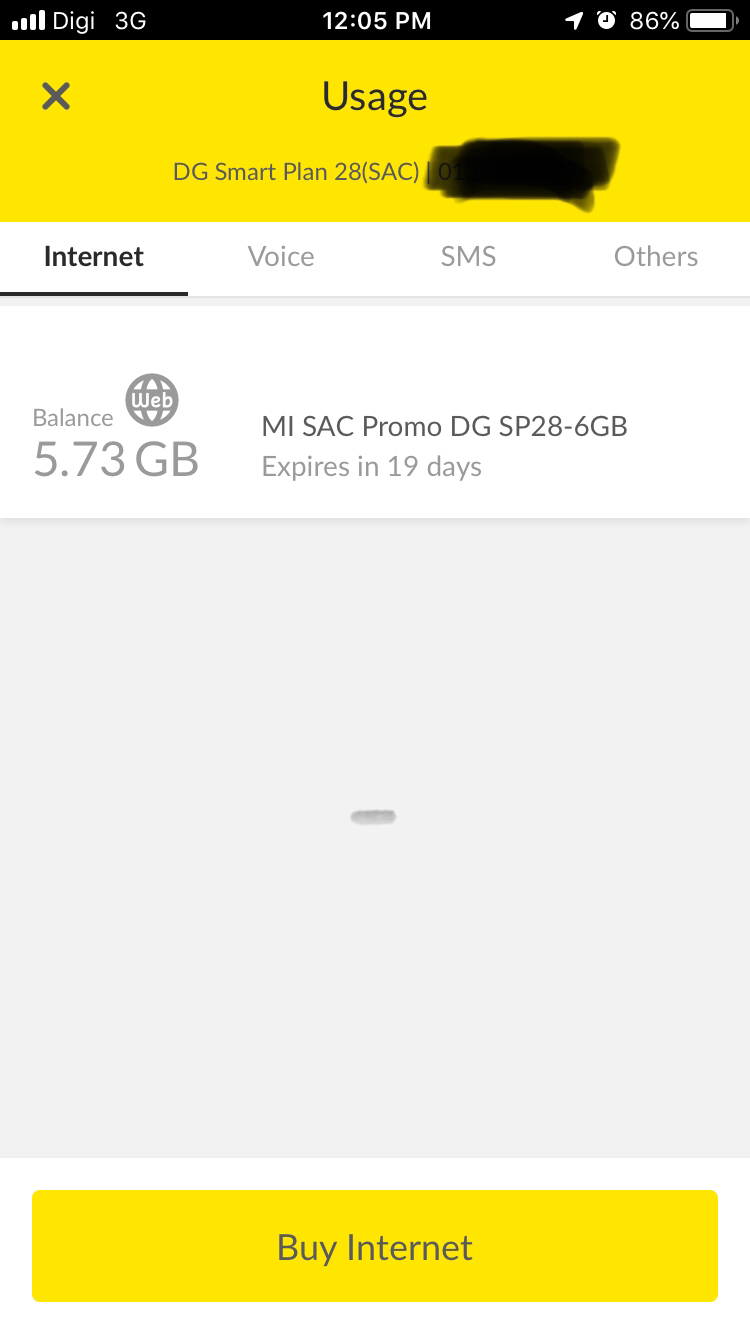Switch to the SMS tab
Viewport: 750px width, 1334px height.
[468, 257]
